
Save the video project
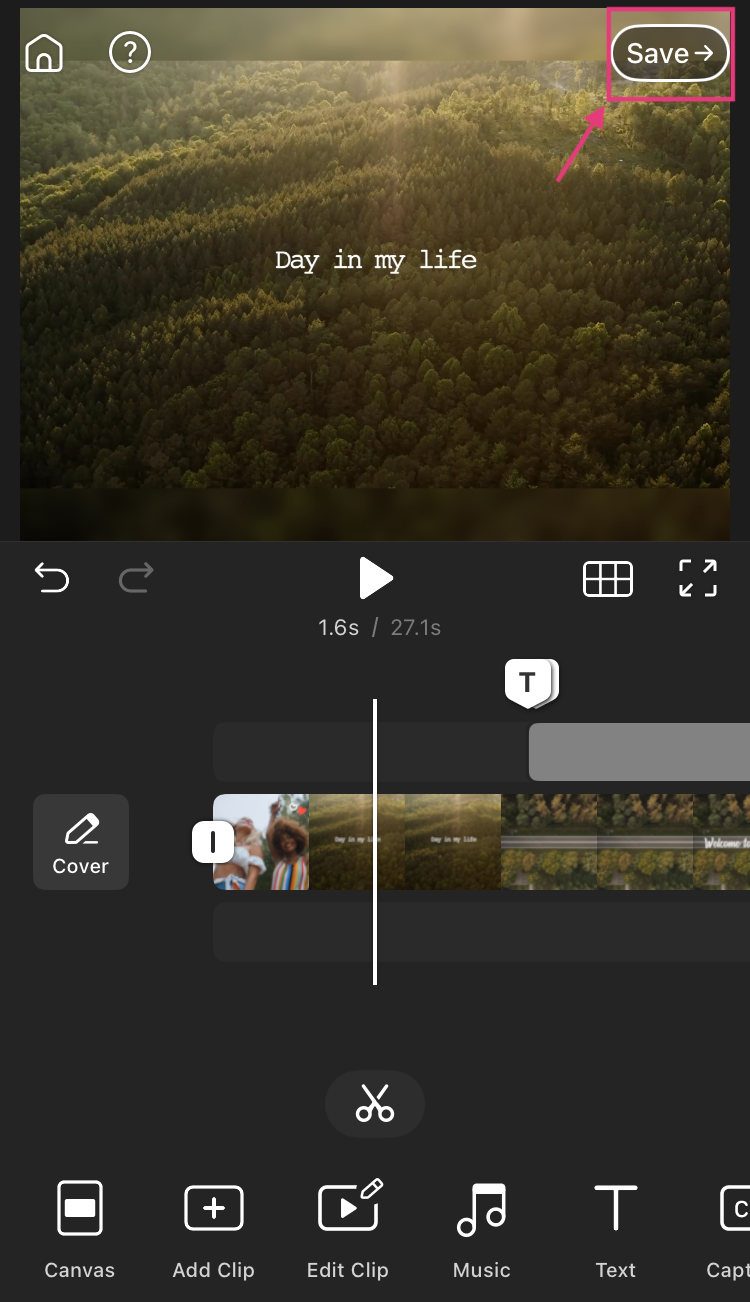point(670,54)
